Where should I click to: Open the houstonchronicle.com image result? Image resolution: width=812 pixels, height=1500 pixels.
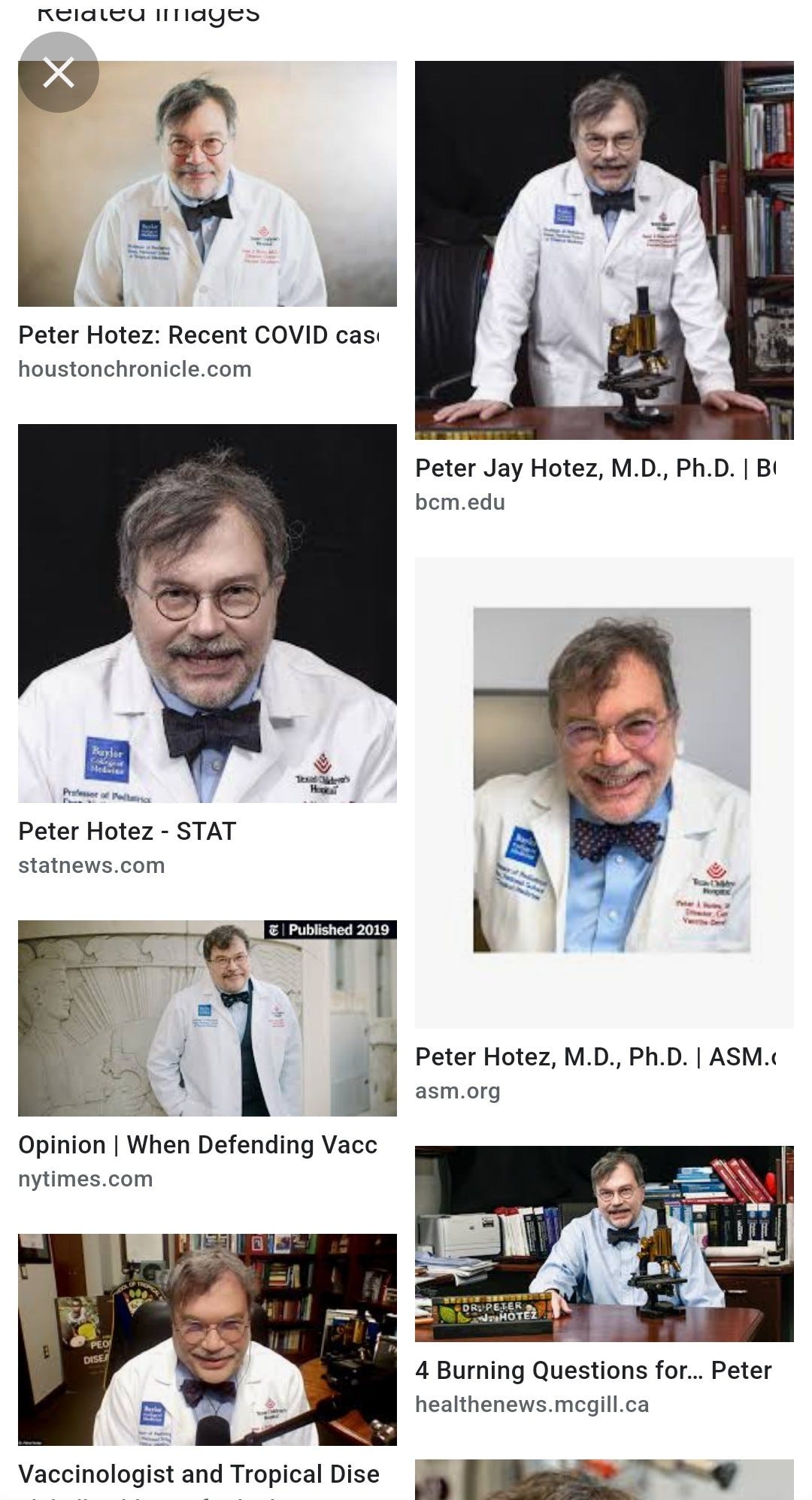click(208, 183)
